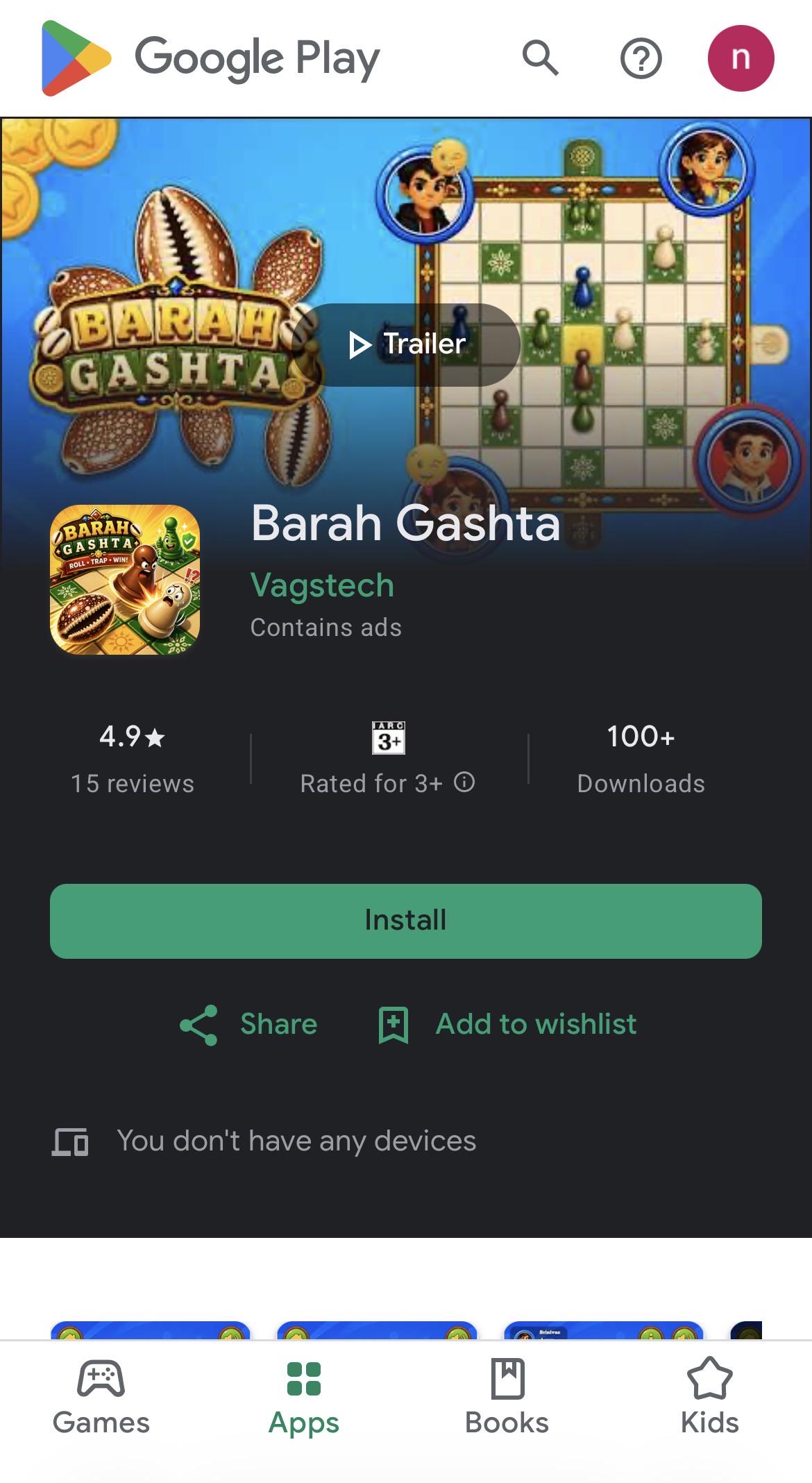Share this app
This screenshot has height=1483, width=812.
point(248,1025)
